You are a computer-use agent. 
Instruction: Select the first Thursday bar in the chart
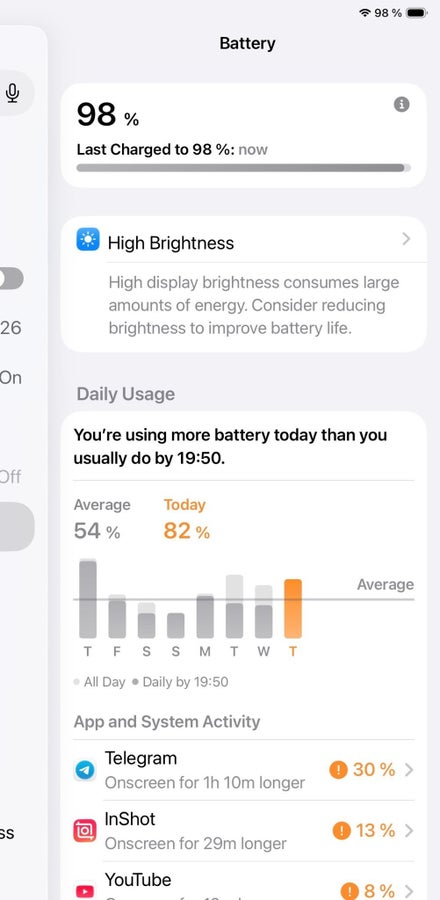tap(88, 598)
